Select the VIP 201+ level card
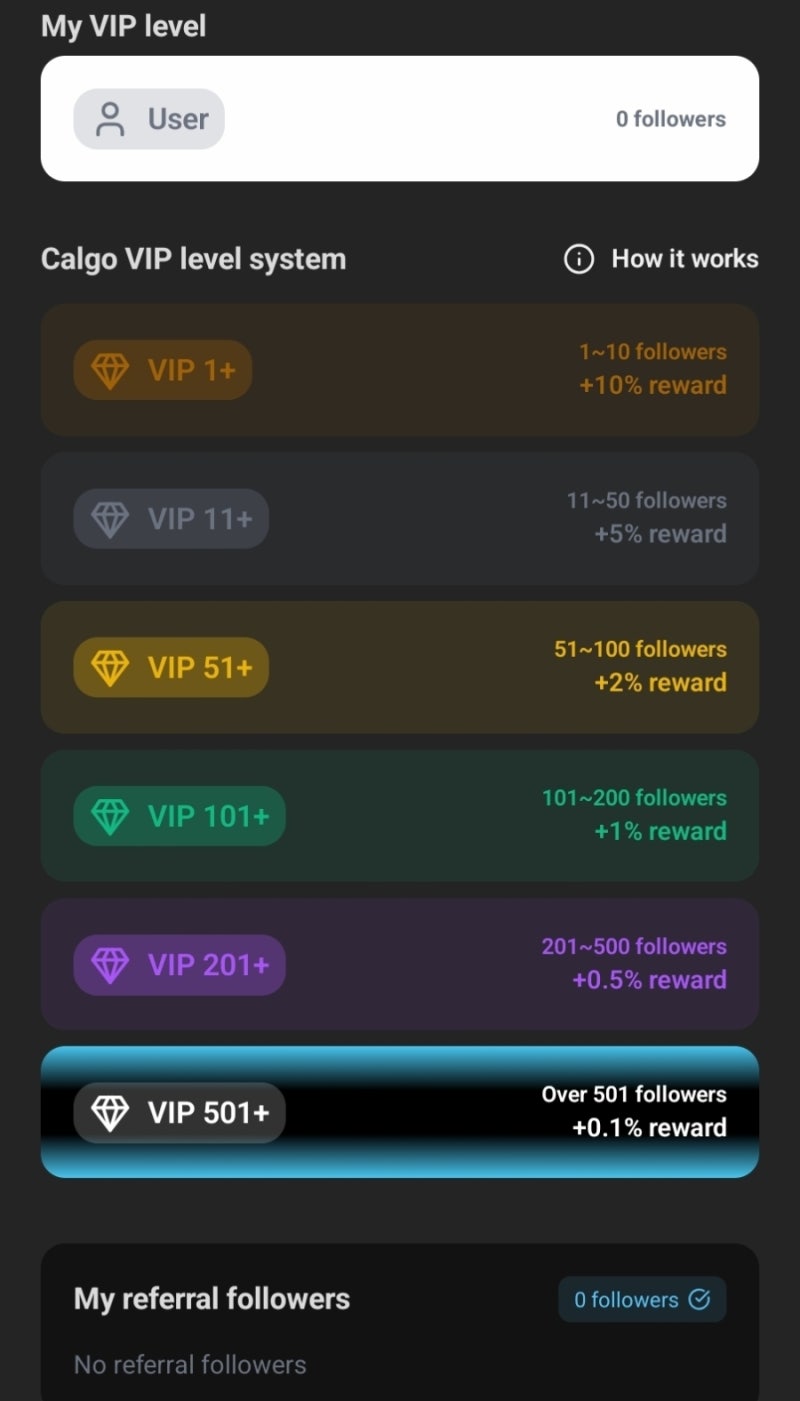 pyautogui.click(x=400, y=964)
